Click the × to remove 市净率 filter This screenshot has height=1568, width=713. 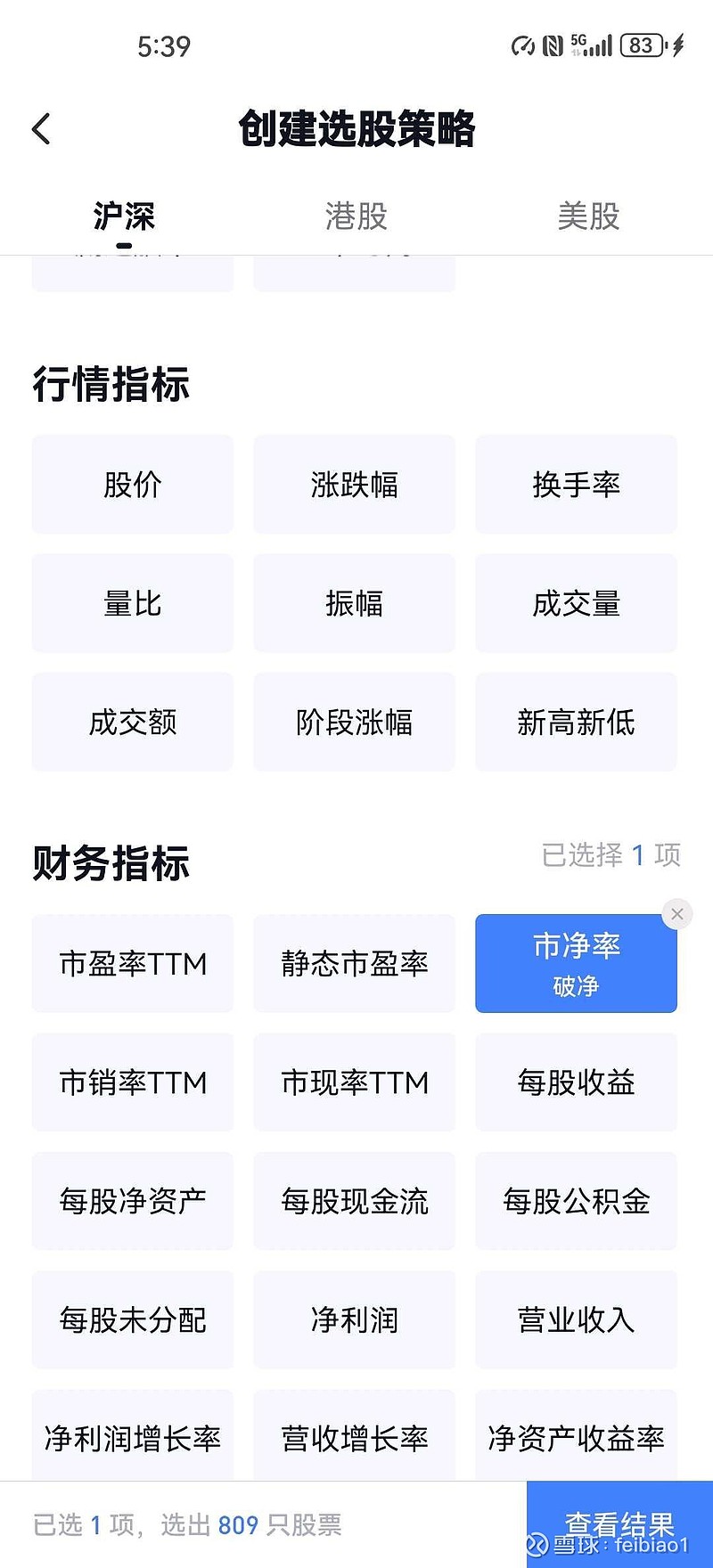(676, 914)
